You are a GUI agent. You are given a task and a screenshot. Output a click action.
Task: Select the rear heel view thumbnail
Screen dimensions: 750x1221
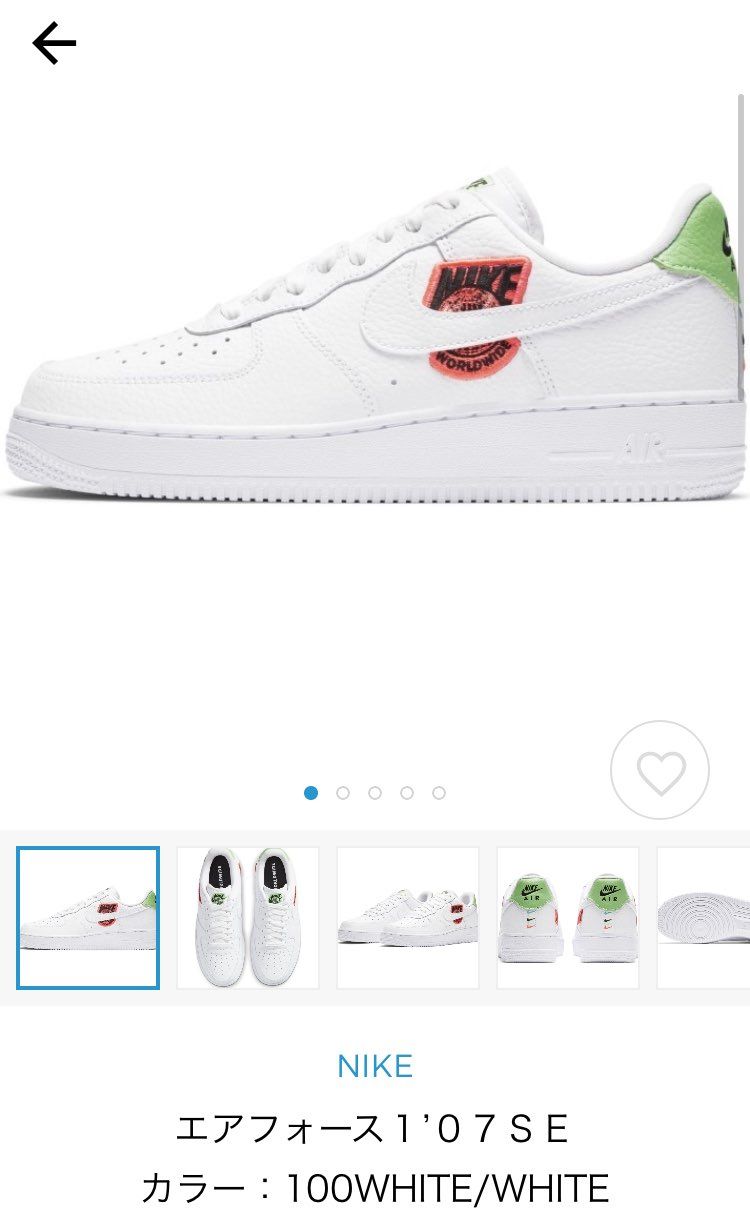click(x=568, y=918)
